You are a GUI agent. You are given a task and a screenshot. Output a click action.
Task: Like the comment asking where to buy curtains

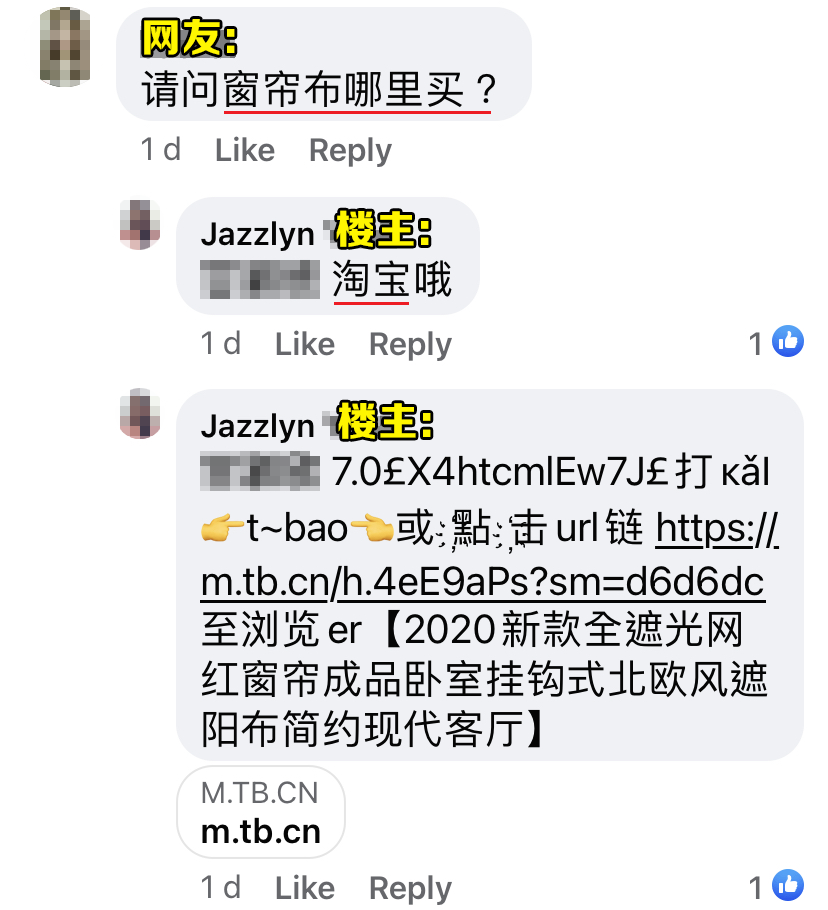coord(244,150)
